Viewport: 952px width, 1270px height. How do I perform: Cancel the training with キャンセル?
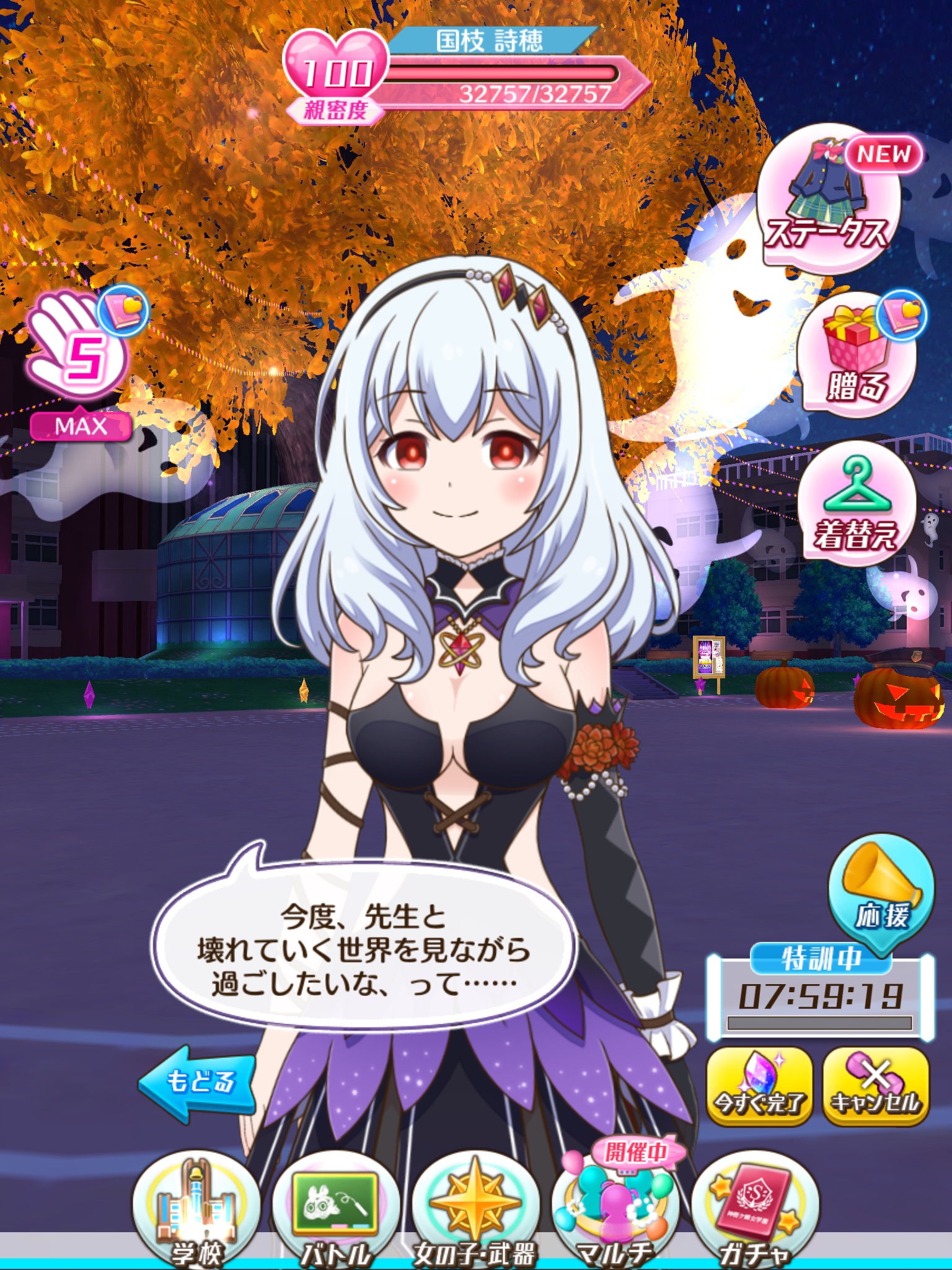[876, 1086]
